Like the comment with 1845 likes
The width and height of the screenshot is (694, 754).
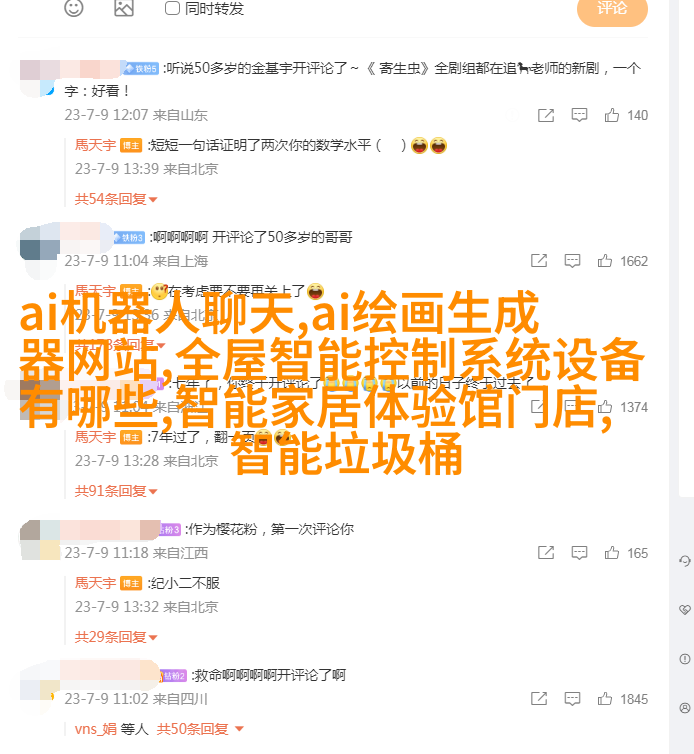[605, 699]
